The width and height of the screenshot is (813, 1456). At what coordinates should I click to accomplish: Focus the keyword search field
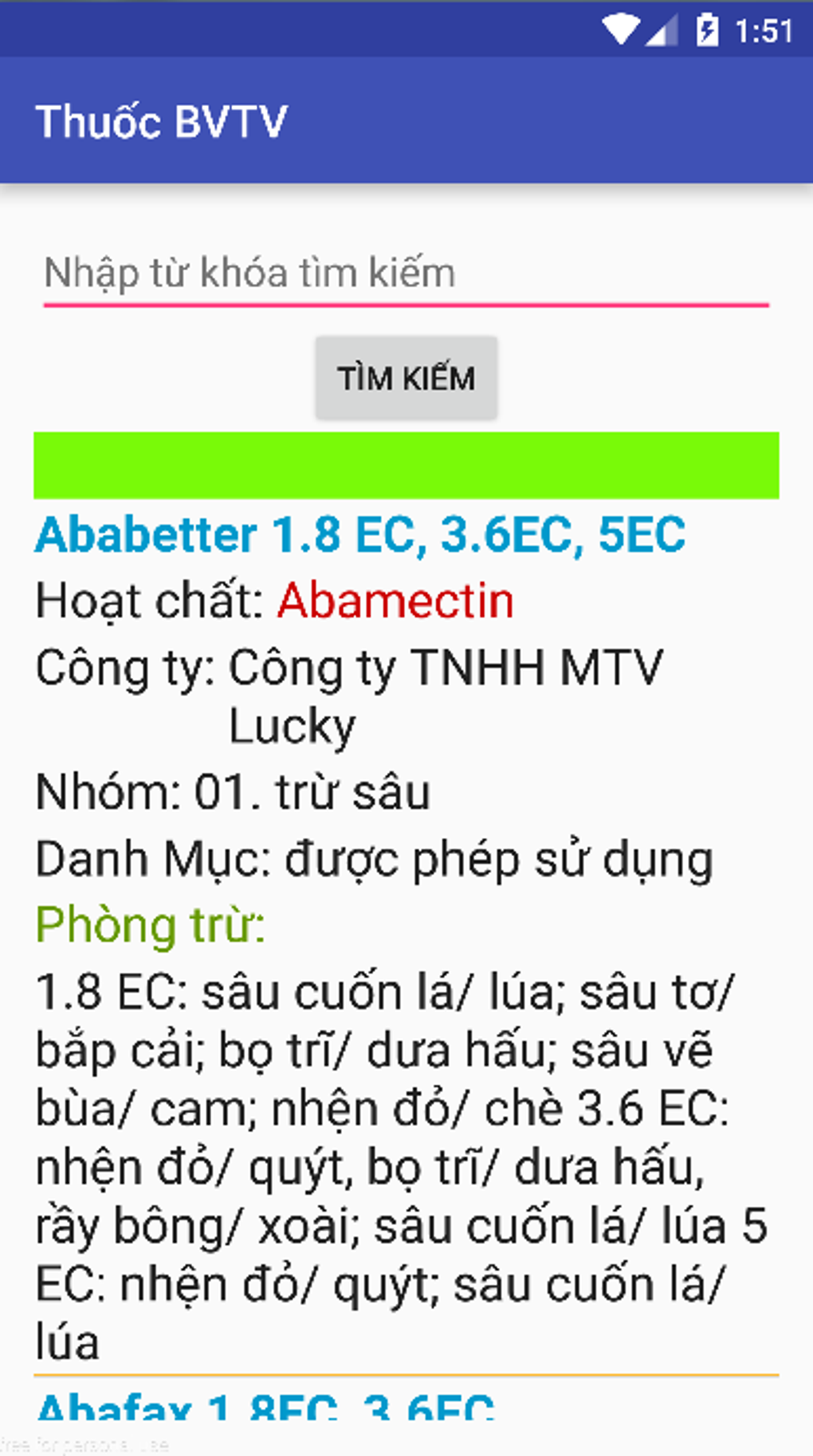pos(406,273)
